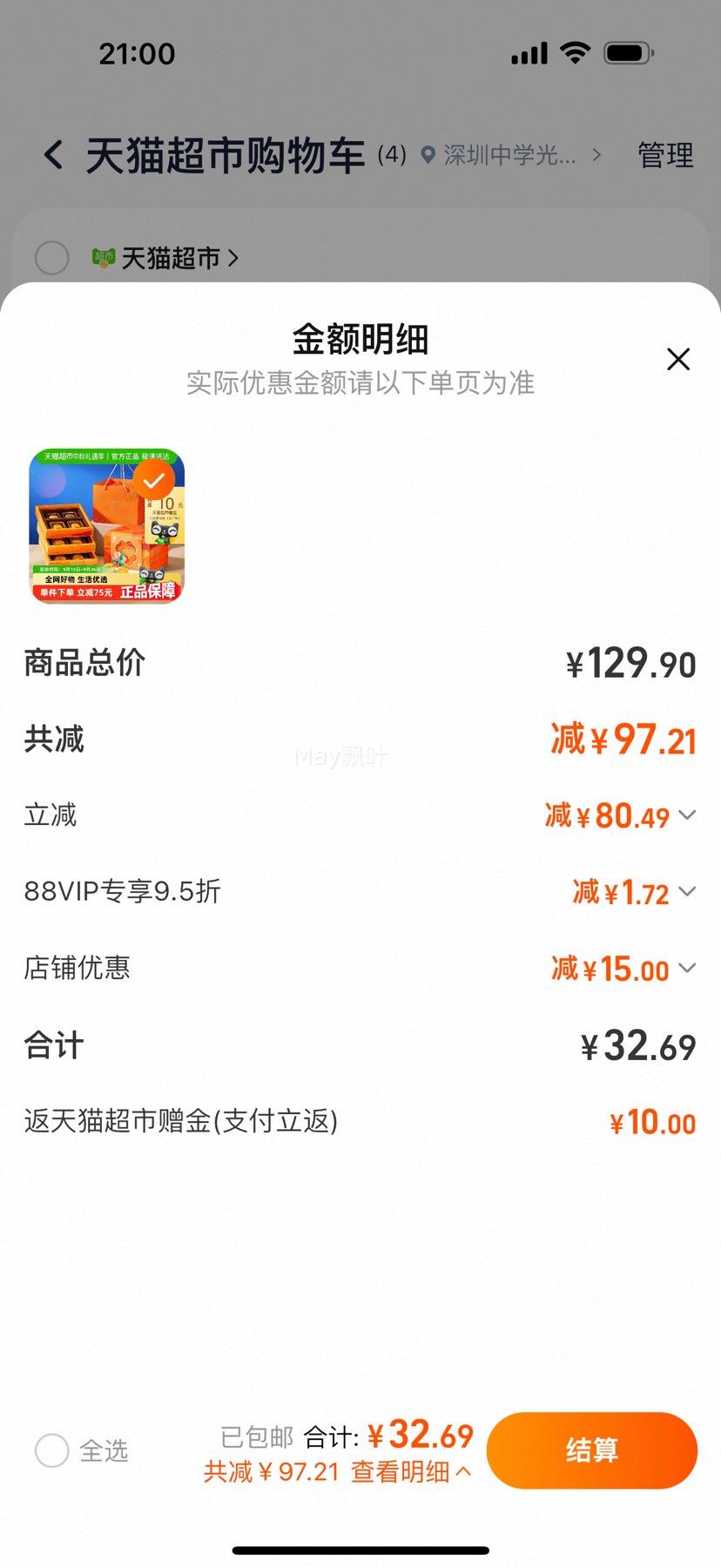721x1568 pixels.
Task: Open the 管理 cart management mode
Action: (664, 155)
